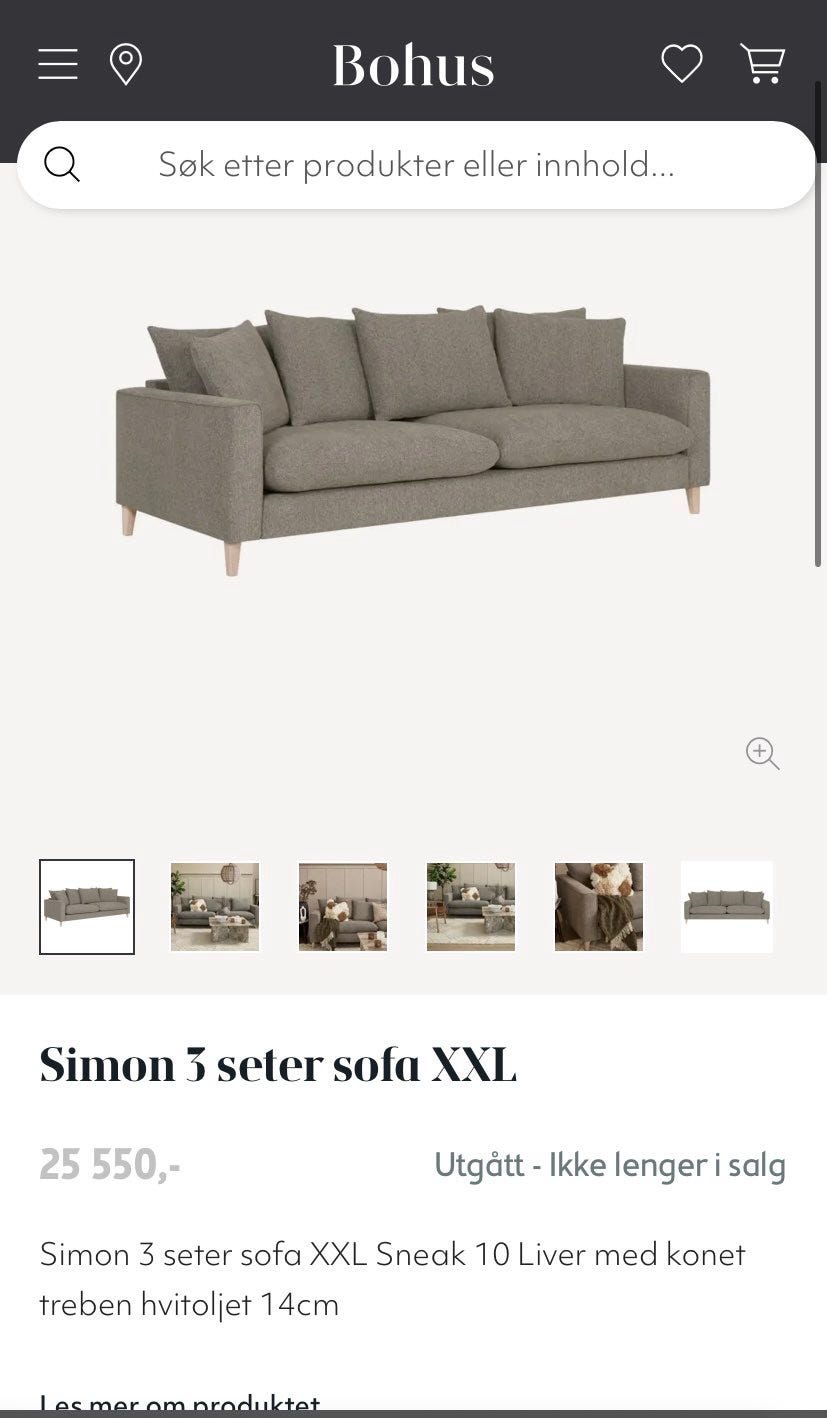The image size is (827, 1418).
Task: Open the store locator pin
Action: point(125,65)
